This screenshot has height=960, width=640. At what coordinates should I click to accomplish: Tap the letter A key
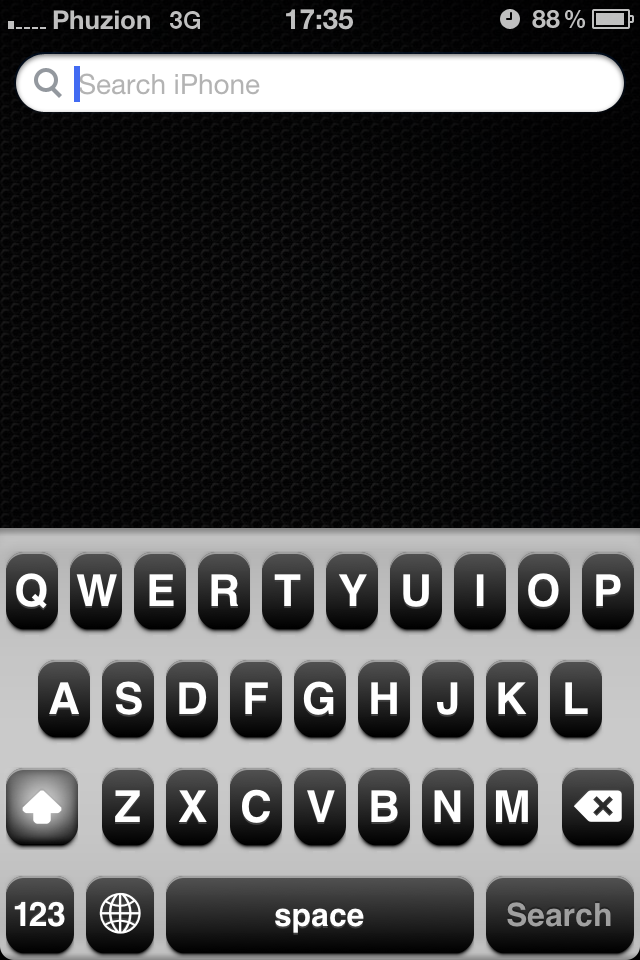tap(64, 699)
